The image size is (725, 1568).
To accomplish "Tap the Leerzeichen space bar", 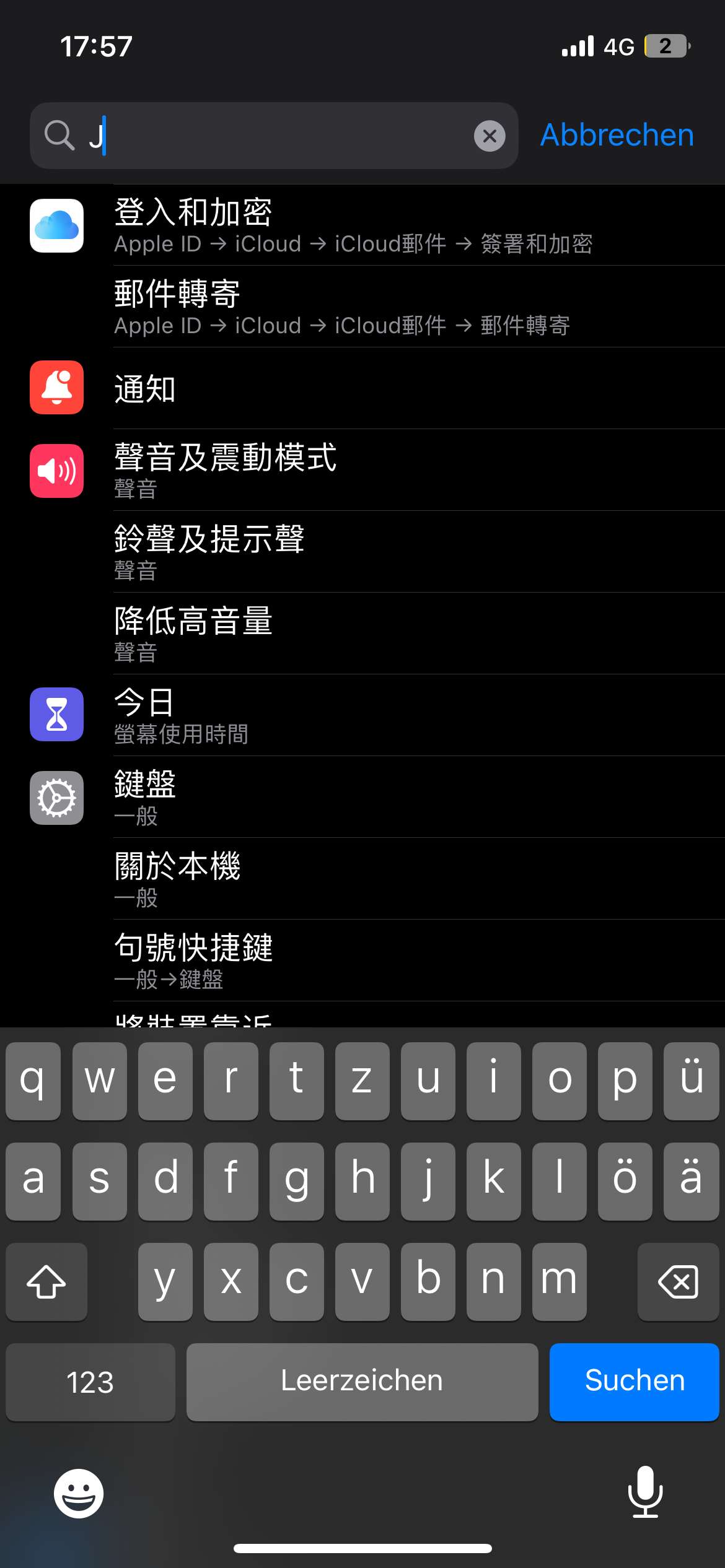I will click(362, 1382).
